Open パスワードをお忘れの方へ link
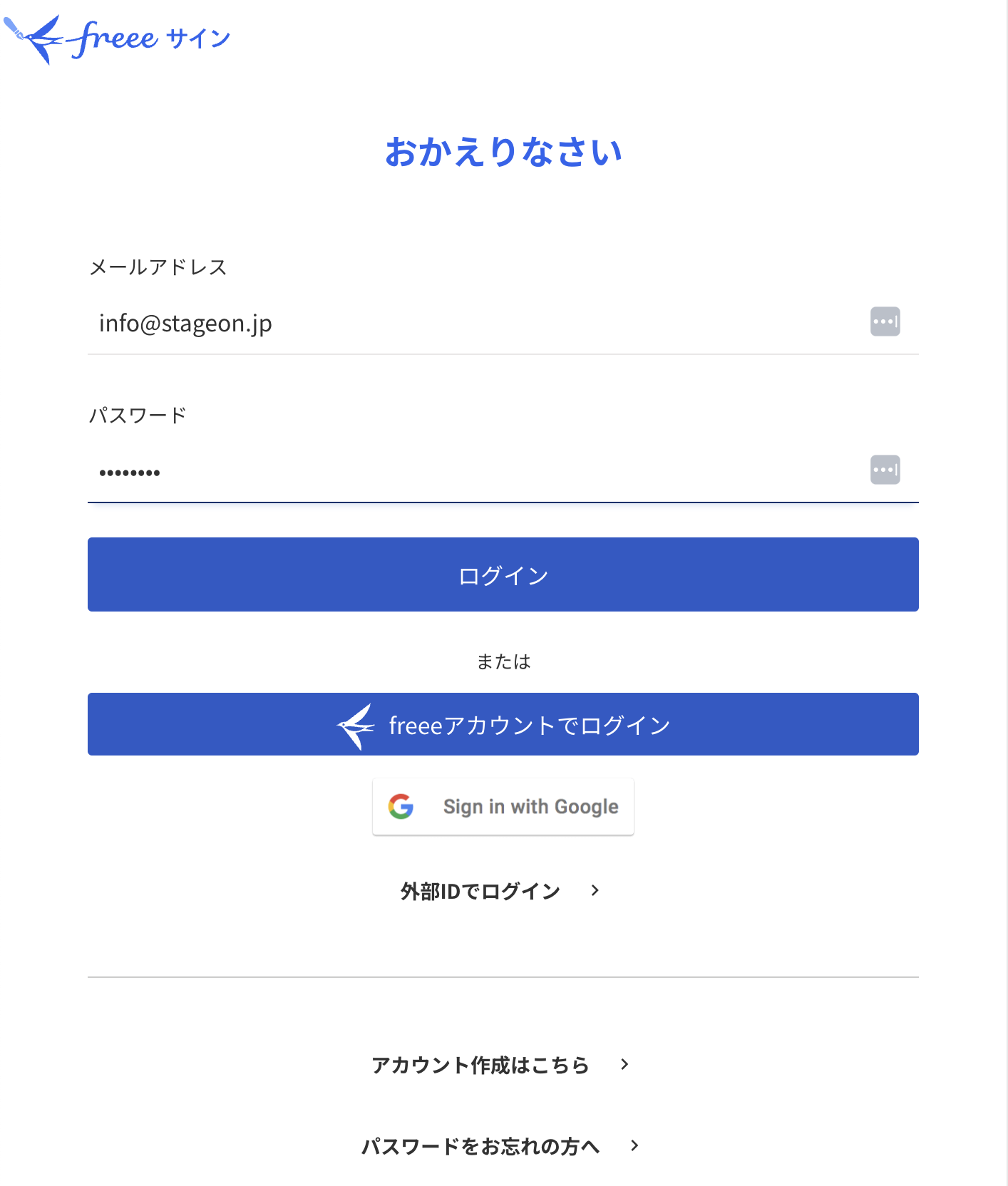Screen dimensions: 1008x1186 (499, 1146)
